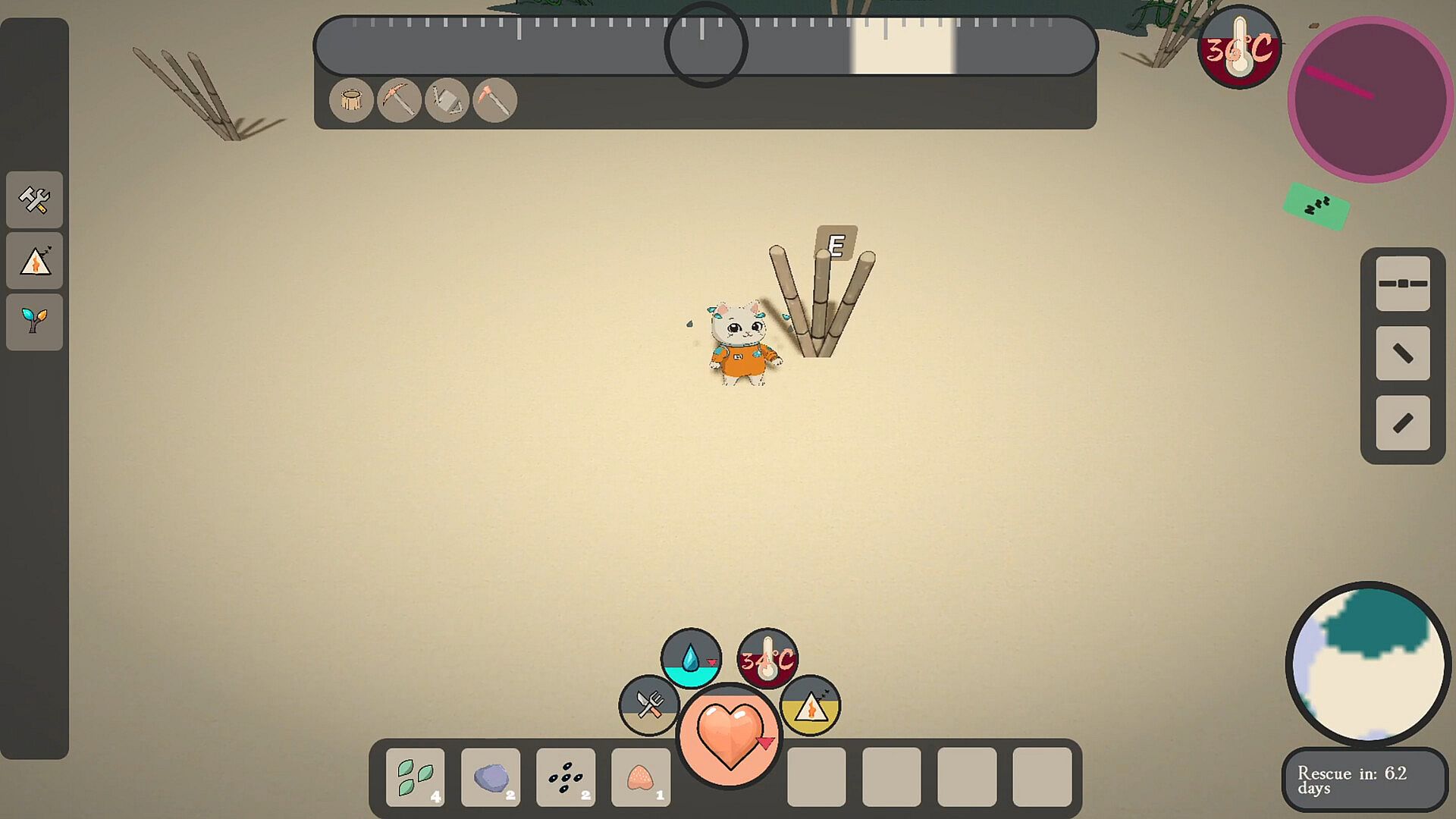Select the hoe tool
1456x819 pixels.
494,100
